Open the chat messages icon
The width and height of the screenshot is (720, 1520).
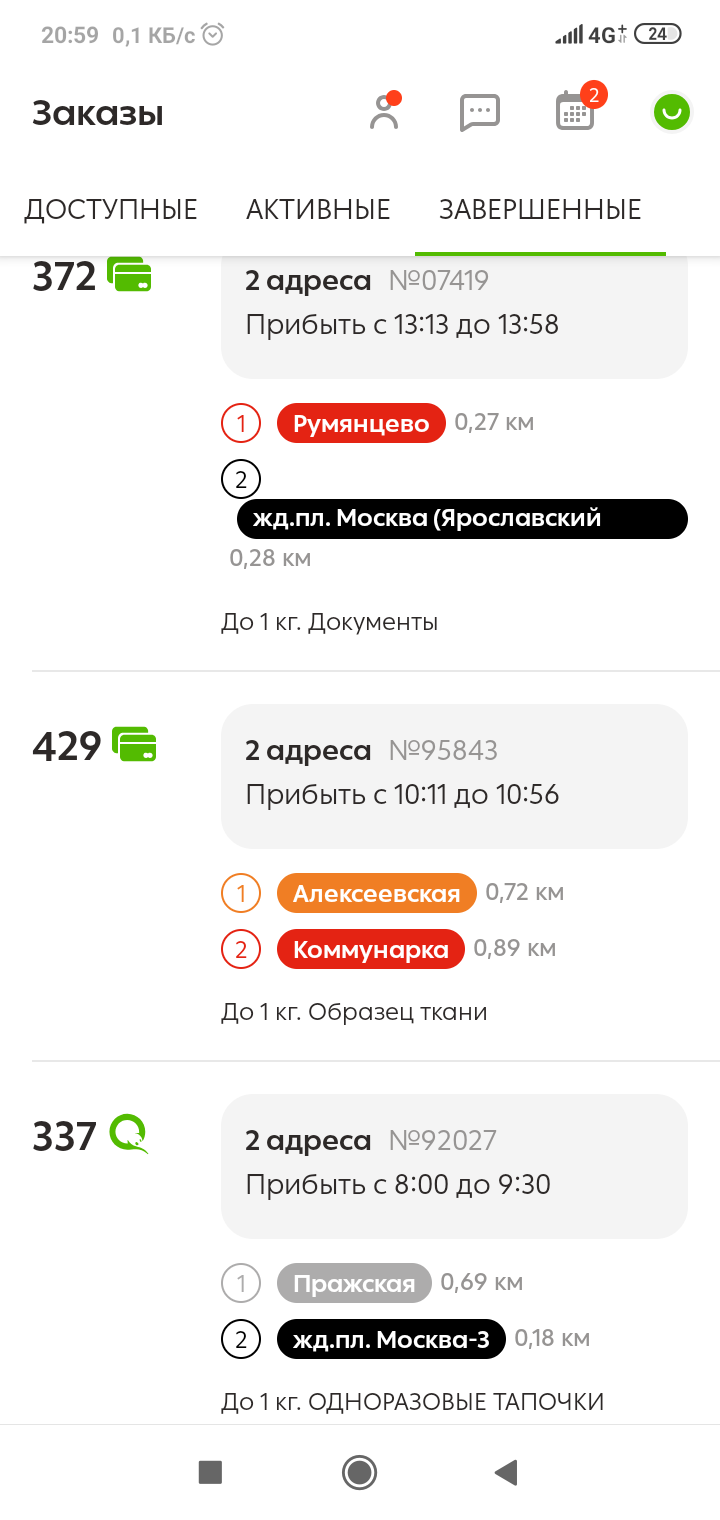[x=479, y=113]
